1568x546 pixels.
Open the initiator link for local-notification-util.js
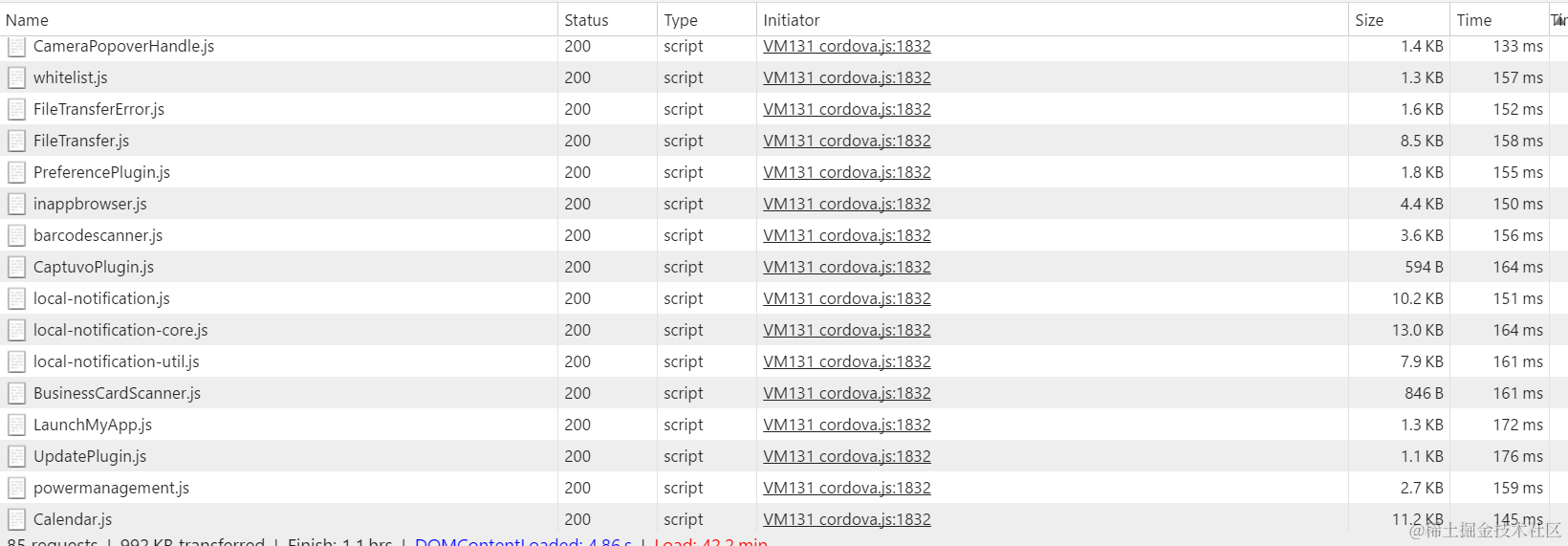pos(846,361)
